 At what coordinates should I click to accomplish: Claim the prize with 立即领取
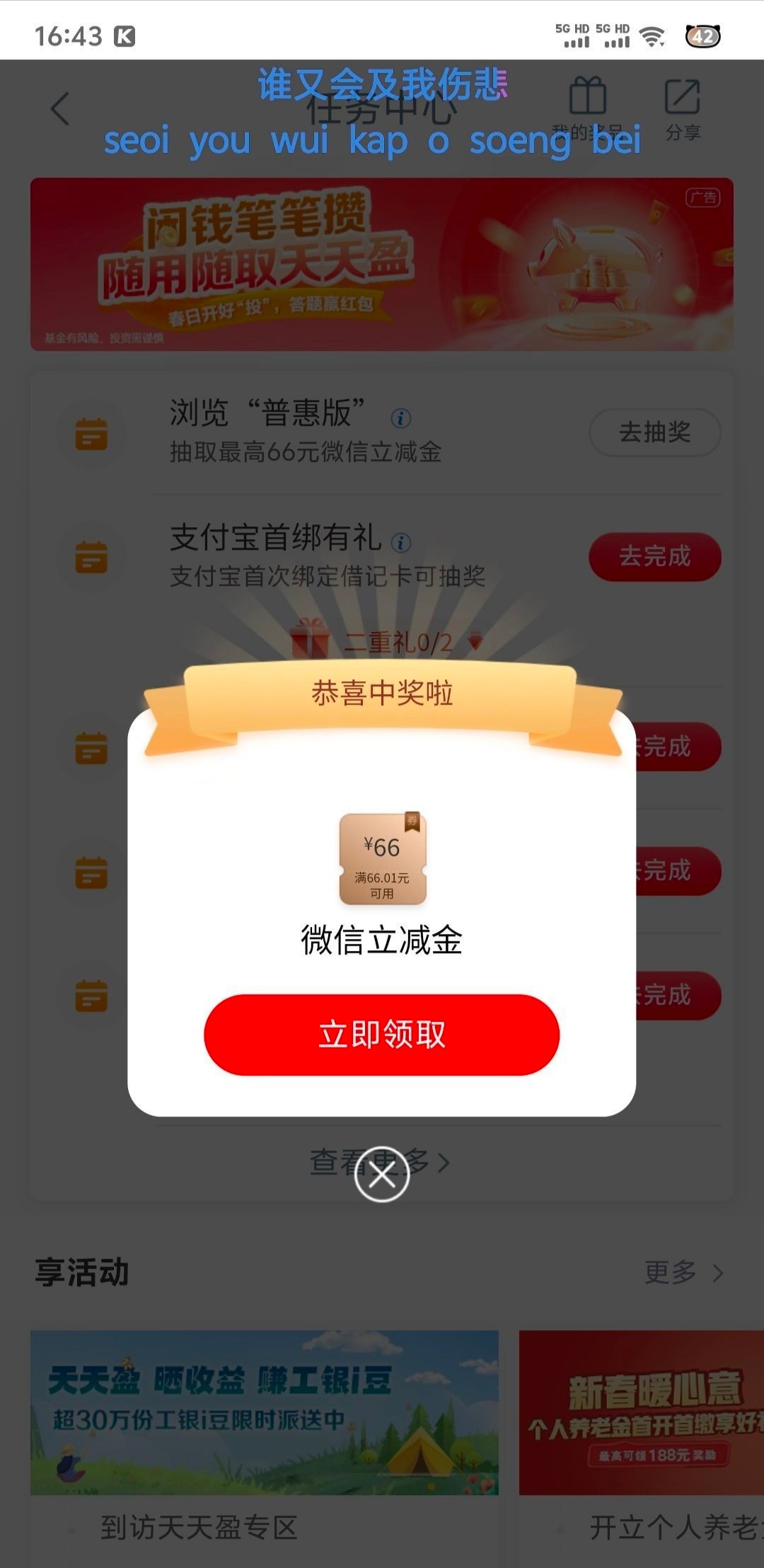pyautogui.click(x=381, y=1034)
